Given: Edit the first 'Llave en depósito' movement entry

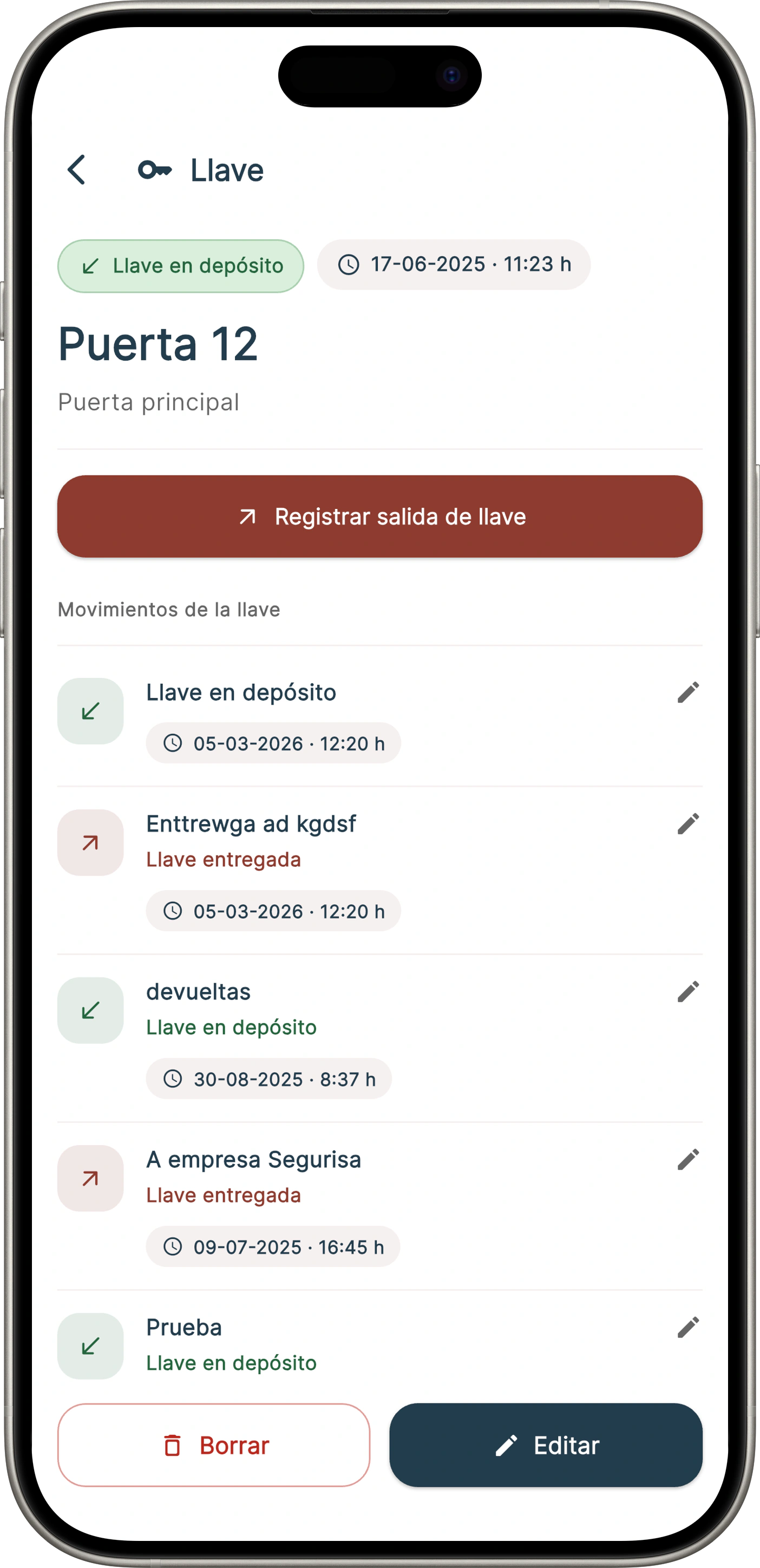Looking at the screenshot, I should pos(689,692).
